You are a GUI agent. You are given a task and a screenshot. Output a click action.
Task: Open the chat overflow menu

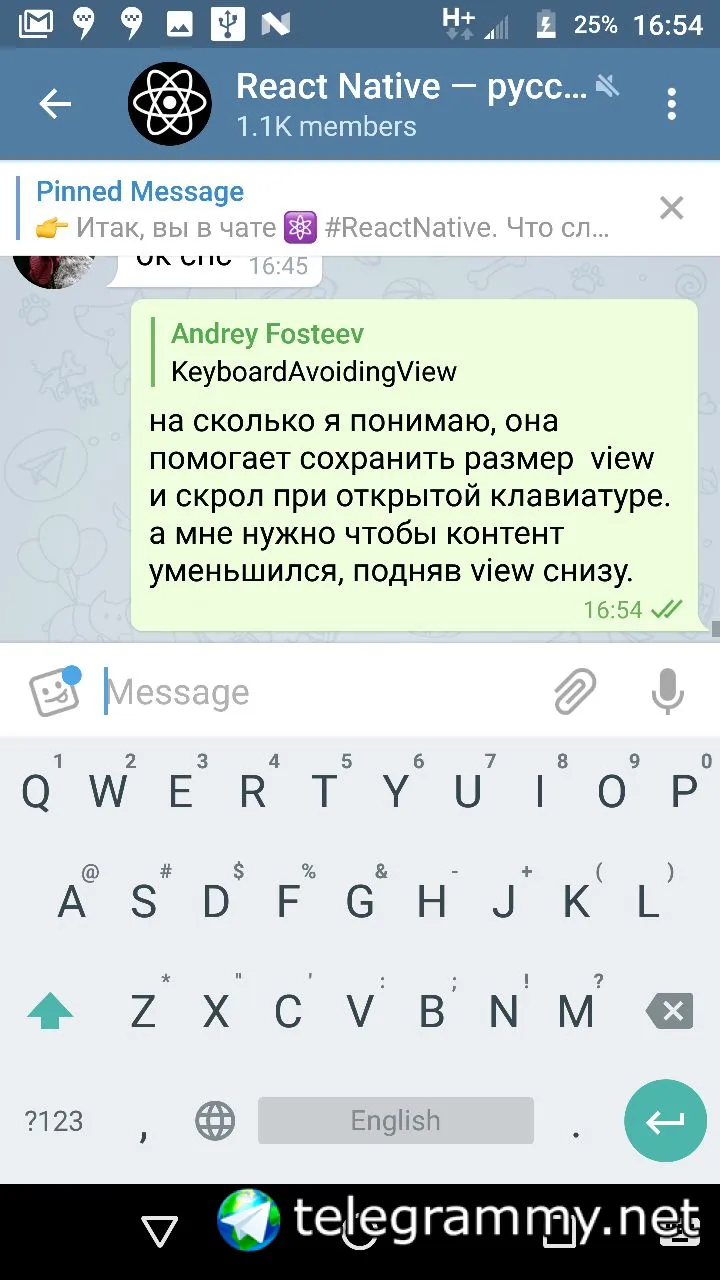coord(671,104)
